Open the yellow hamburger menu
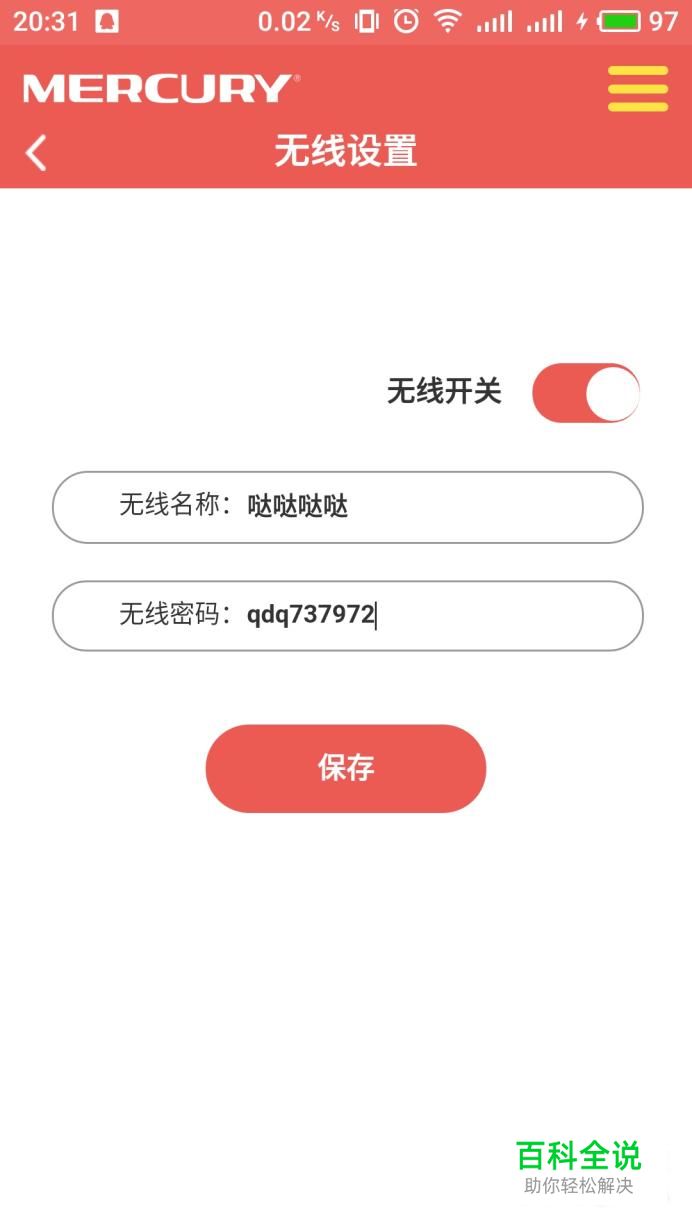692x1230 pixels. click(x=637, y=88)
